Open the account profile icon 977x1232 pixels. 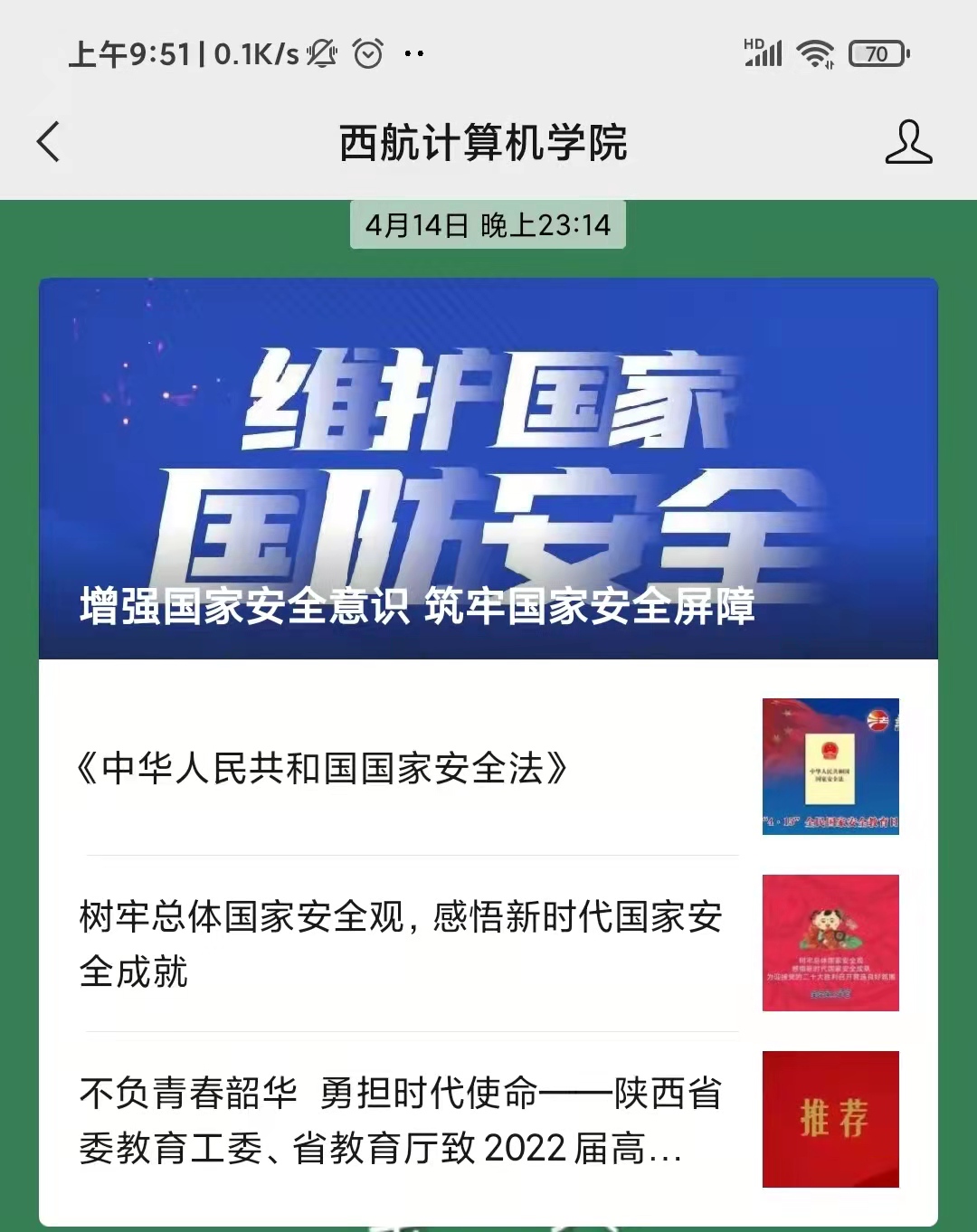point(908,142)
